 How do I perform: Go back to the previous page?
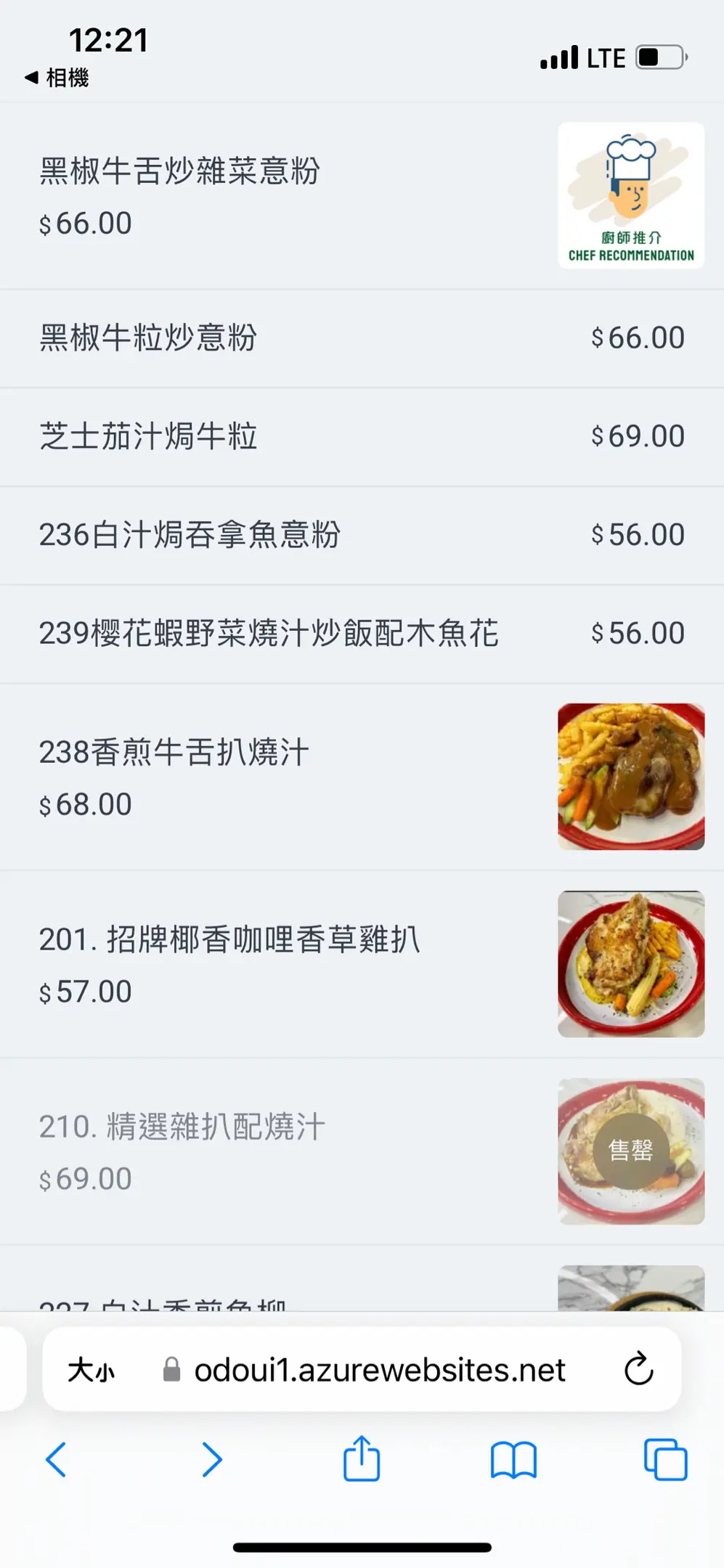[56, 1459]
